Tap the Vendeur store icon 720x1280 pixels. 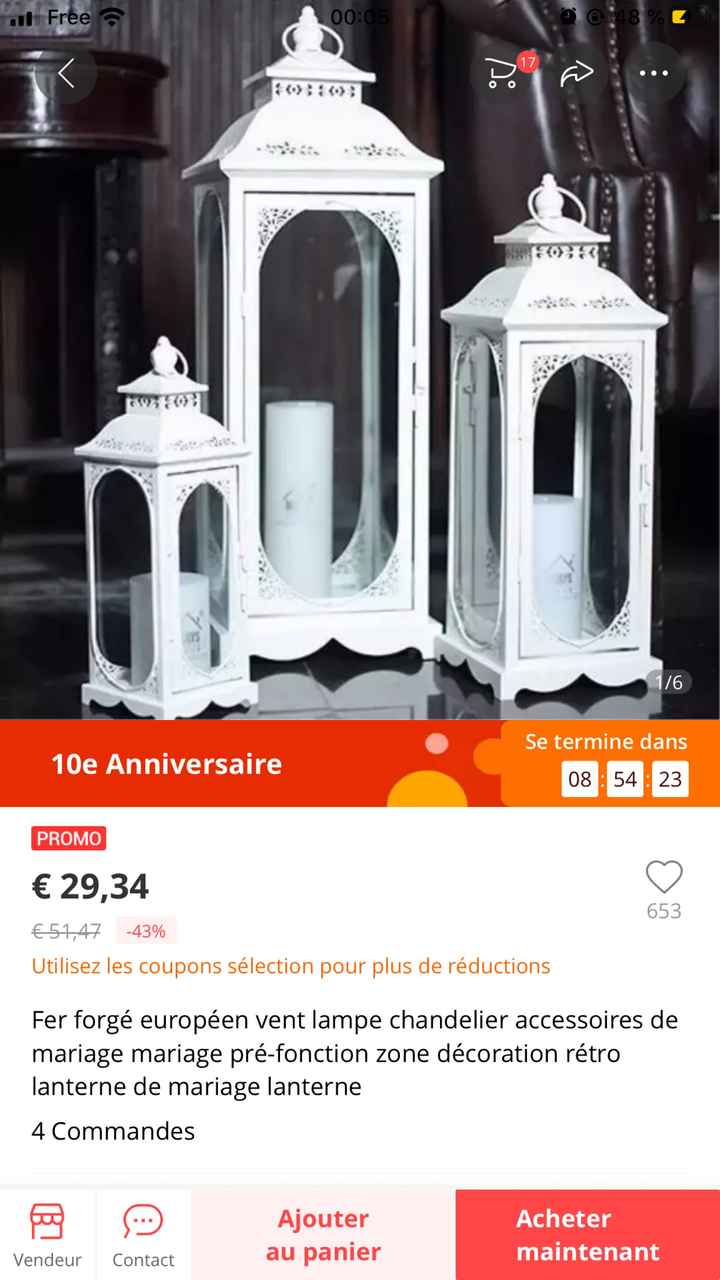point(47,1220)
